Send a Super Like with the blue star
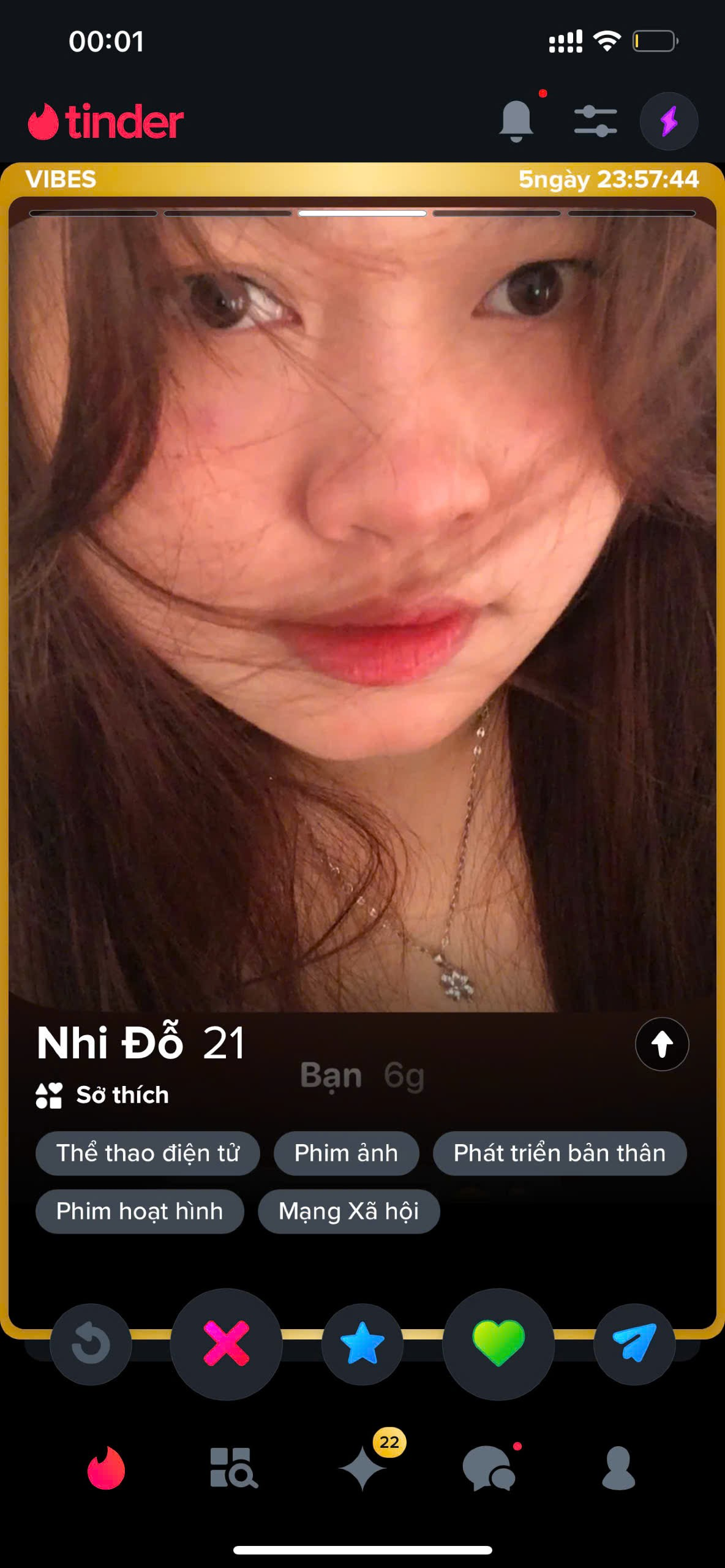Screen dimensions: 725x1568 [x=362, y=1344]
